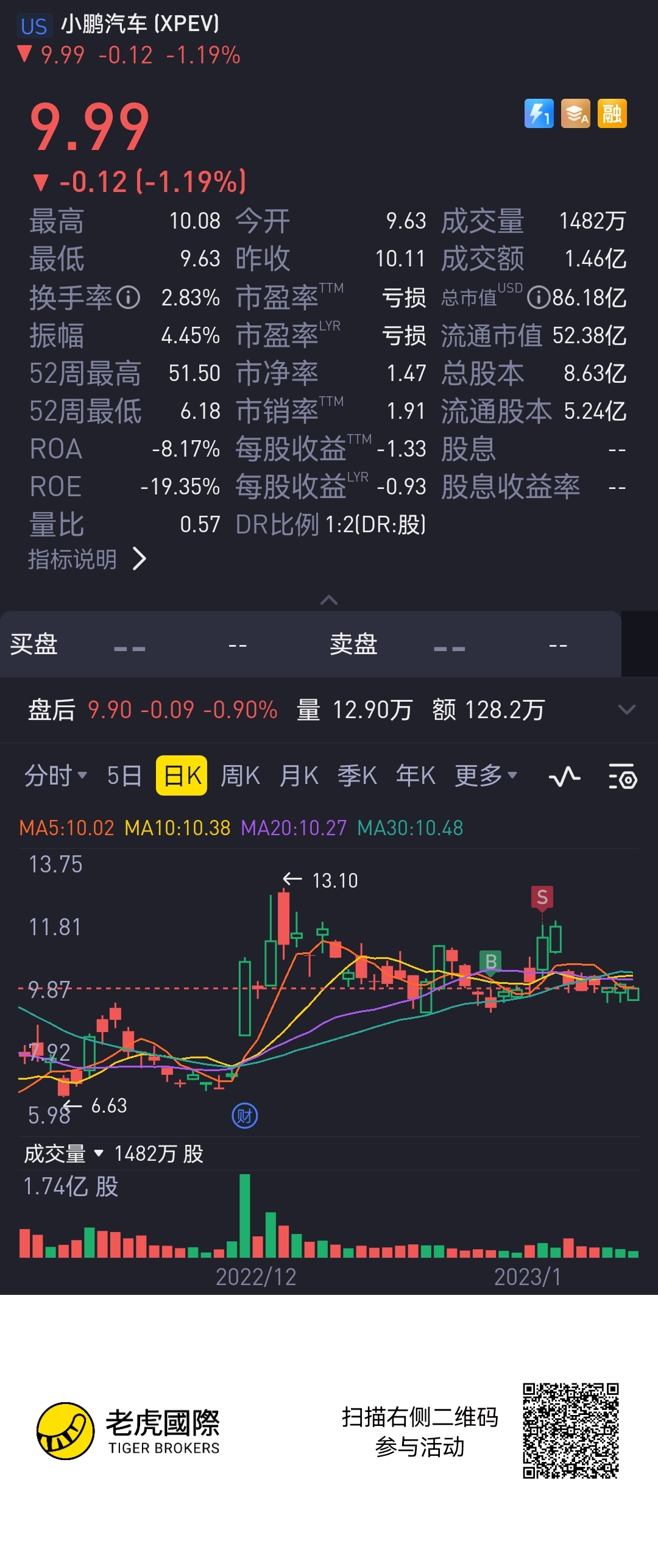Open the chart settings icon
Image resolution: width=658 pixels, height=1568 pixels.
tap(623, 777)
